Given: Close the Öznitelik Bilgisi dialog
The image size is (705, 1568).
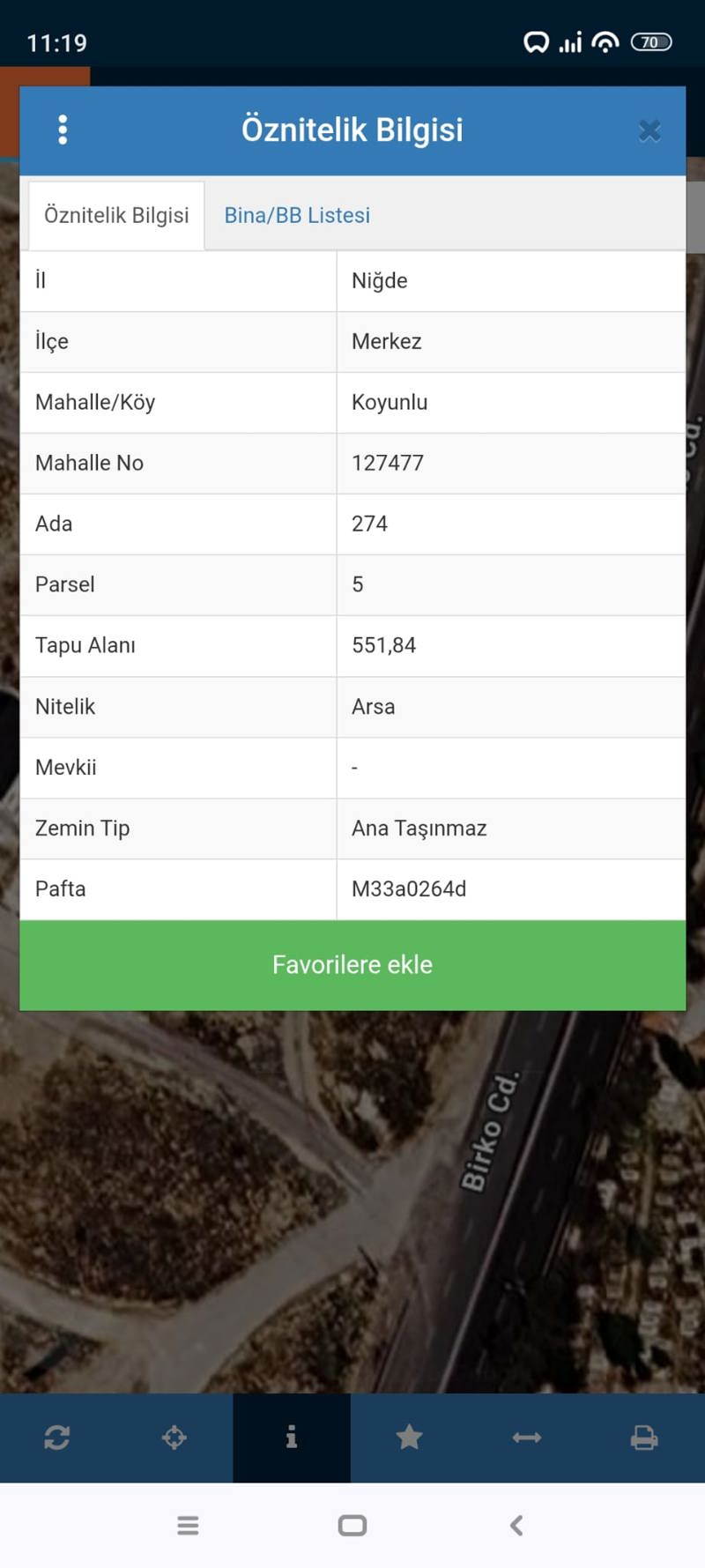Looking at the screenshot, I should click(x=649, y=130).
